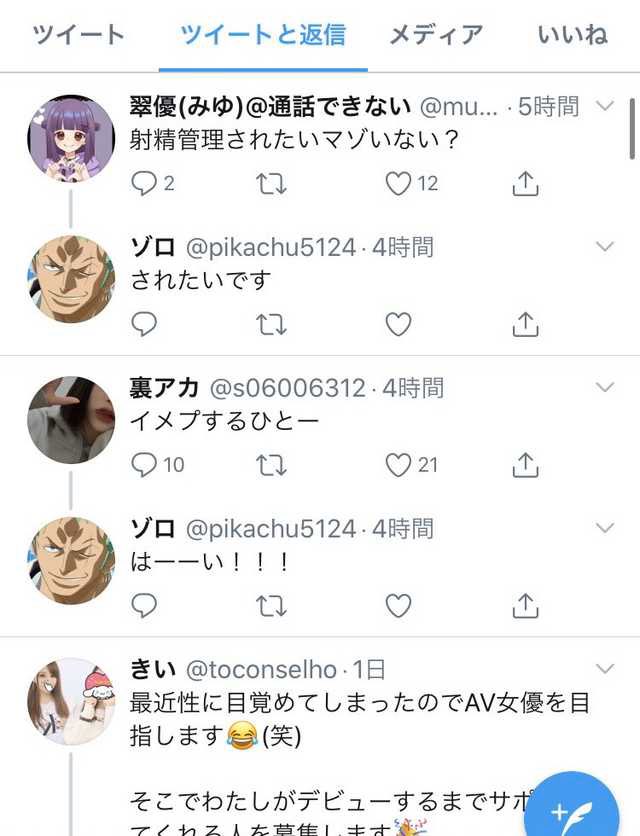The width and height of the screenshot is (640, 836).
Task: Reply to the 射精管理 tweet by 翠優(みゆ)
Action: click(144, 183)
